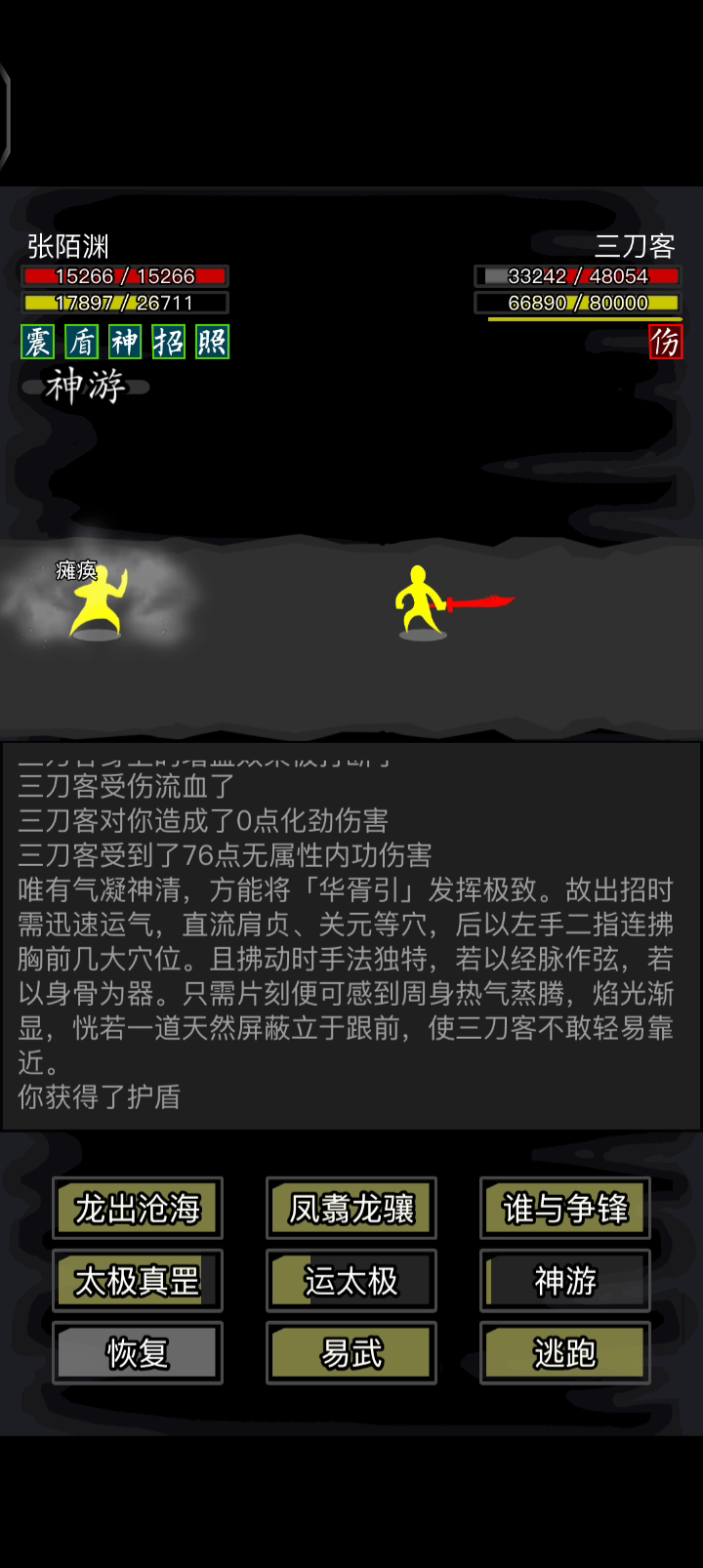Tap the 运太极 skill button

351,1281
